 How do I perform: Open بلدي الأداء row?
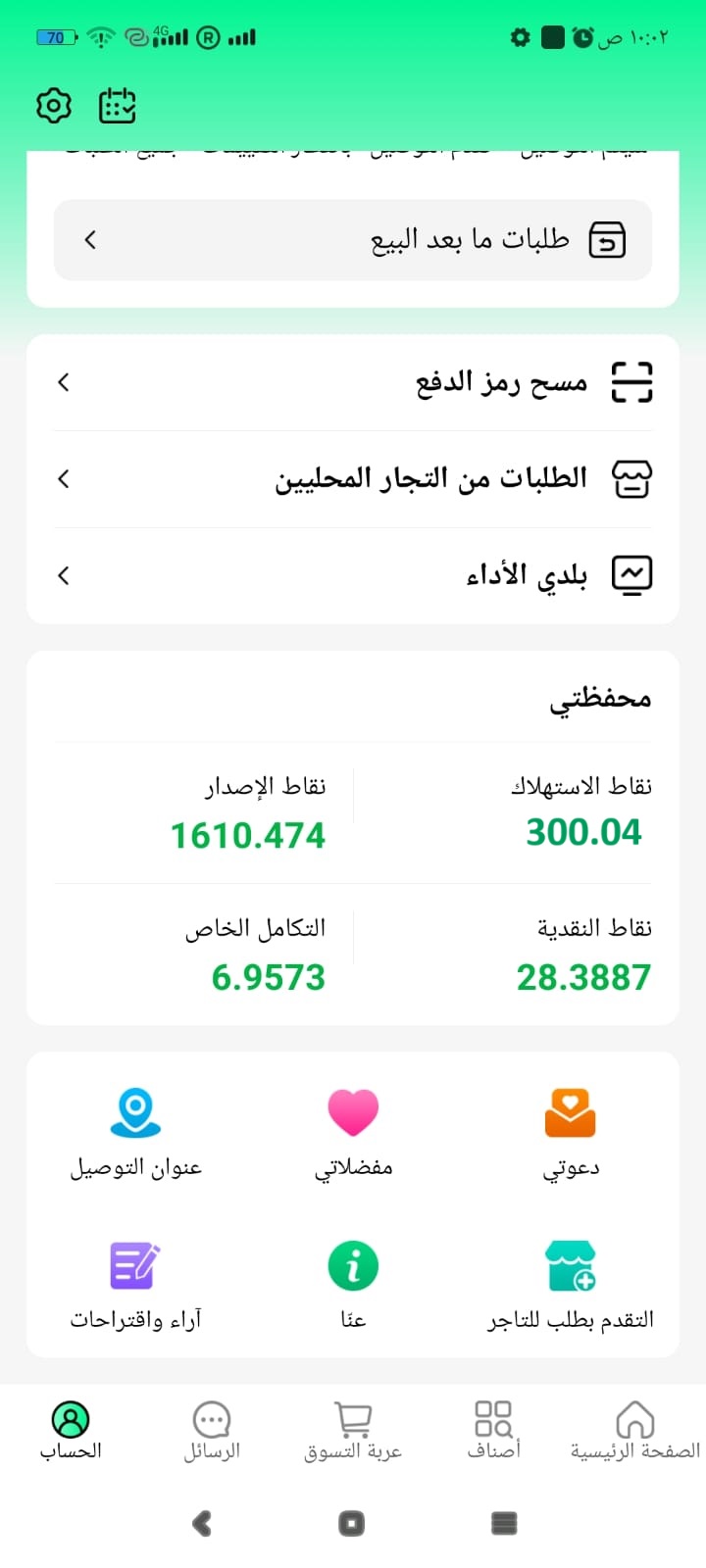pos(353,575)
